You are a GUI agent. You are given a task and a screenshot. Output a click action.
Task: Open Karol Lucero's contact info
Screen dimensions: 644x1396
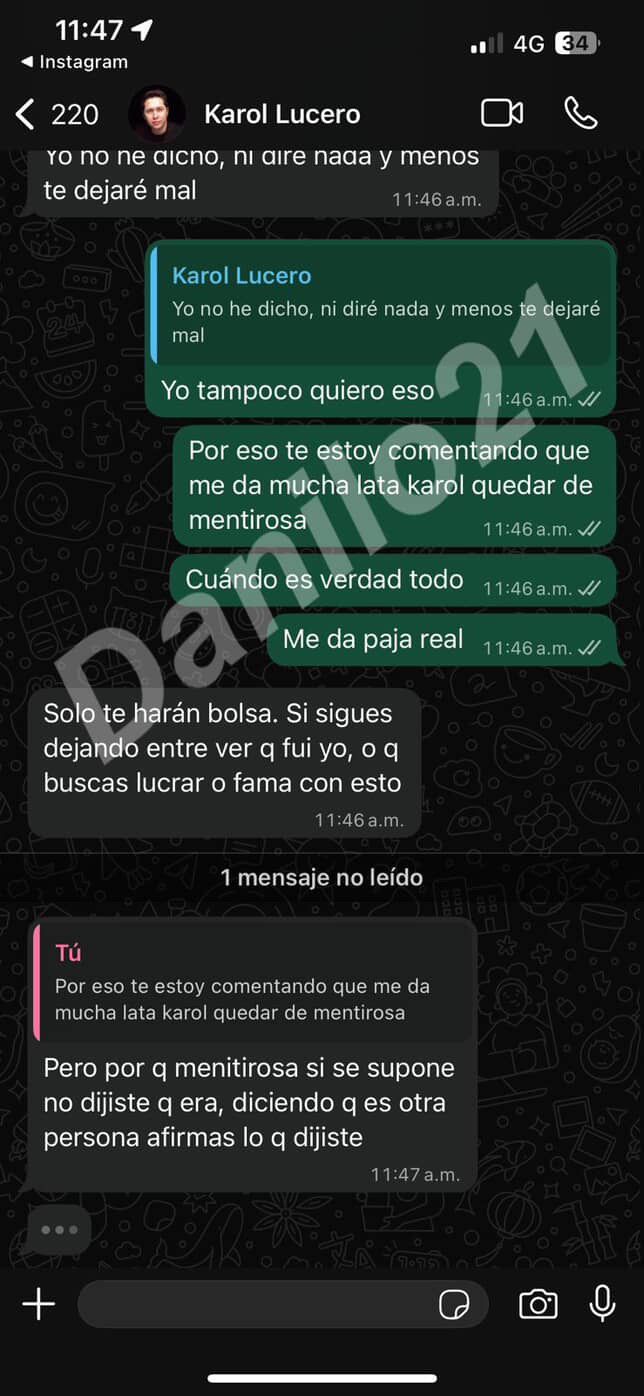coord(281,114)
